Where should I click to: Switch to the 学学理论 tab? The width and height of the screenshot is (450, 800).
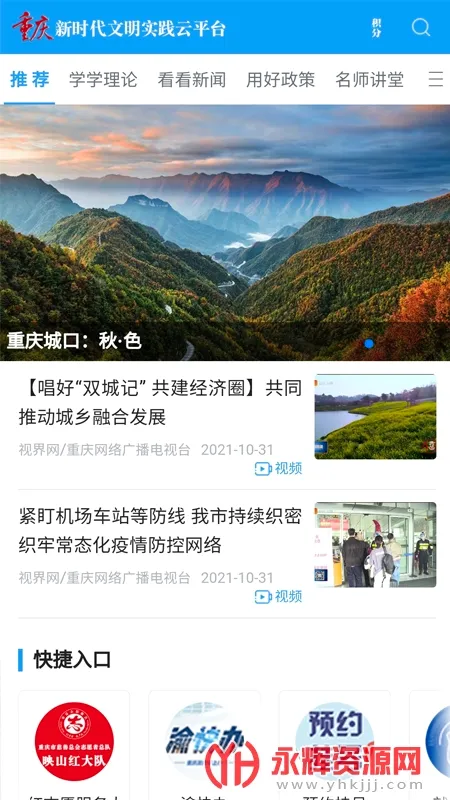pyautogui.click(x=103, y=80)
